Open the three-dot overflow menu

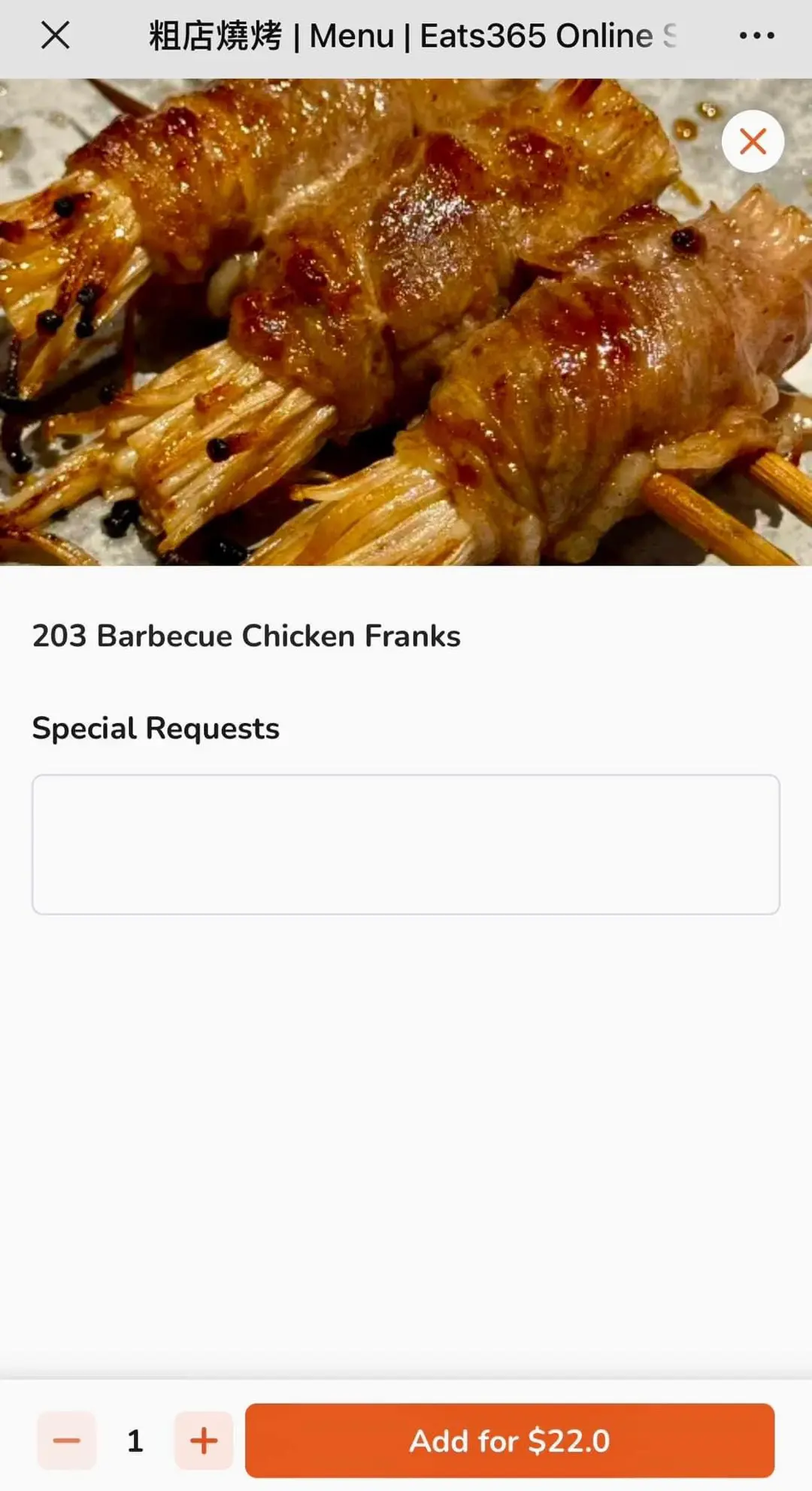click(x=756, y=35)
